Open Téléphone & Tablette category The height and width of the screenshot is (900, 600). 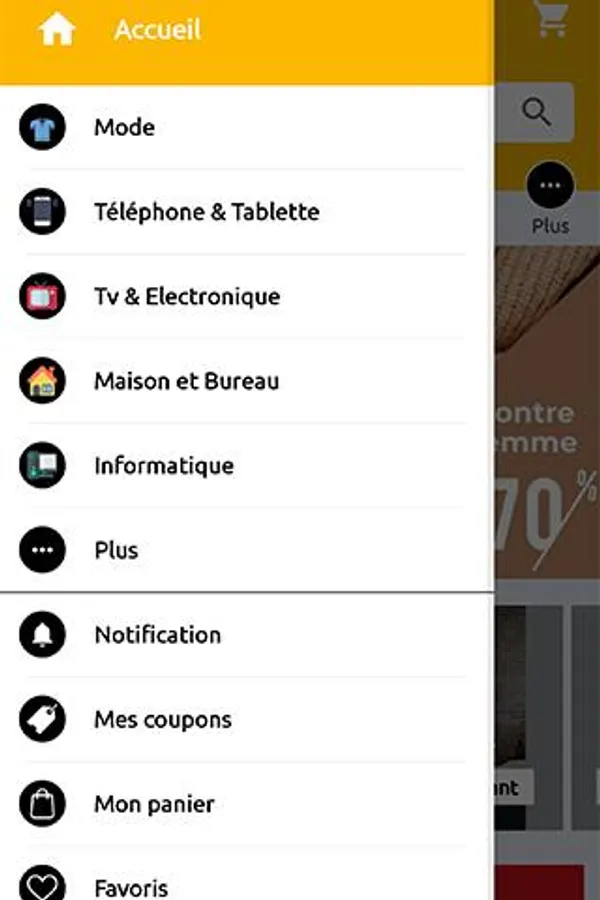tap(206, 212)
